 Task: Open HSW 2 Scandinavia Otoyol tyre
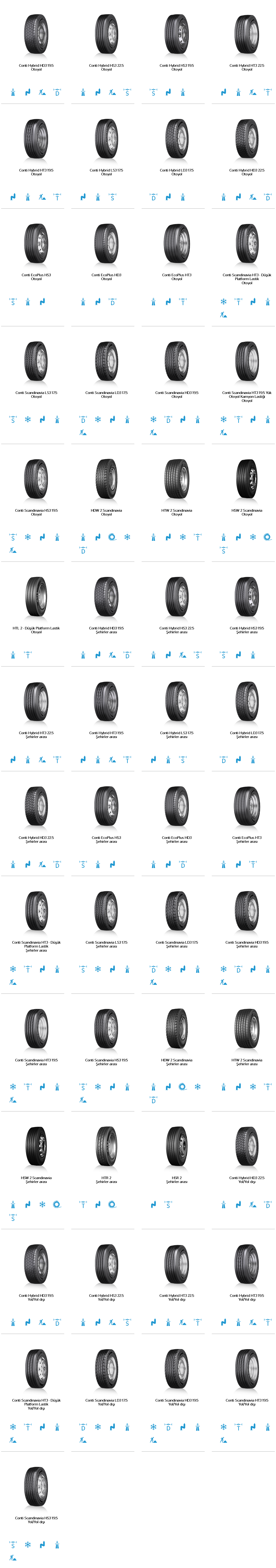point(247,480)
